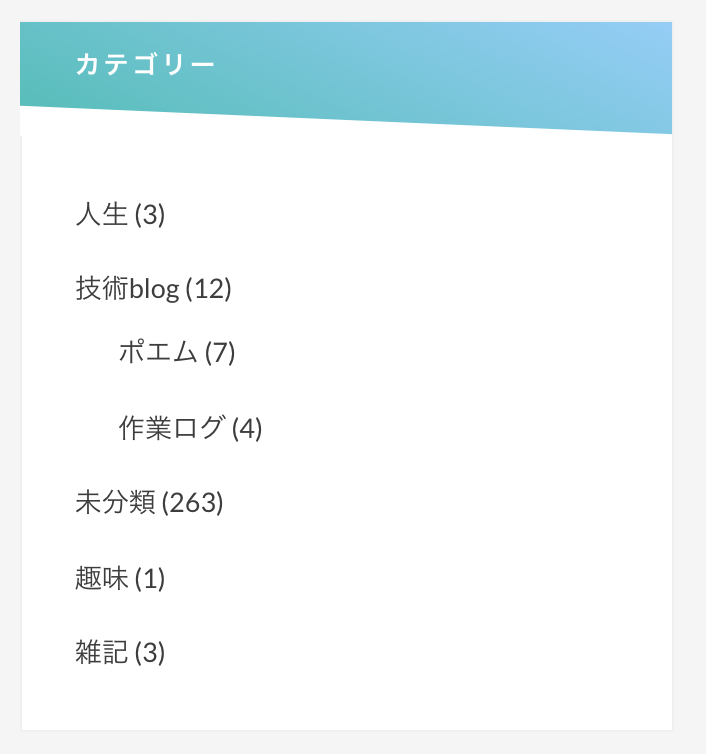
Task: Go to the 雑記 category
Action: click(102, 654)
